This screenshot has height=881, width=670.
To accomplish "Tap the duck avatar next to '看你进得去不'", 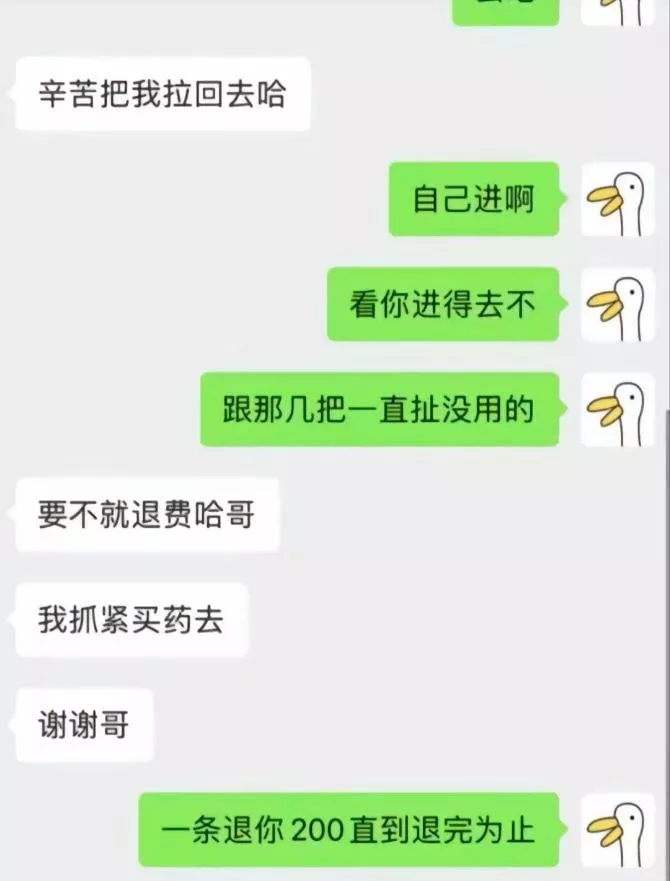I will [618, 304].
